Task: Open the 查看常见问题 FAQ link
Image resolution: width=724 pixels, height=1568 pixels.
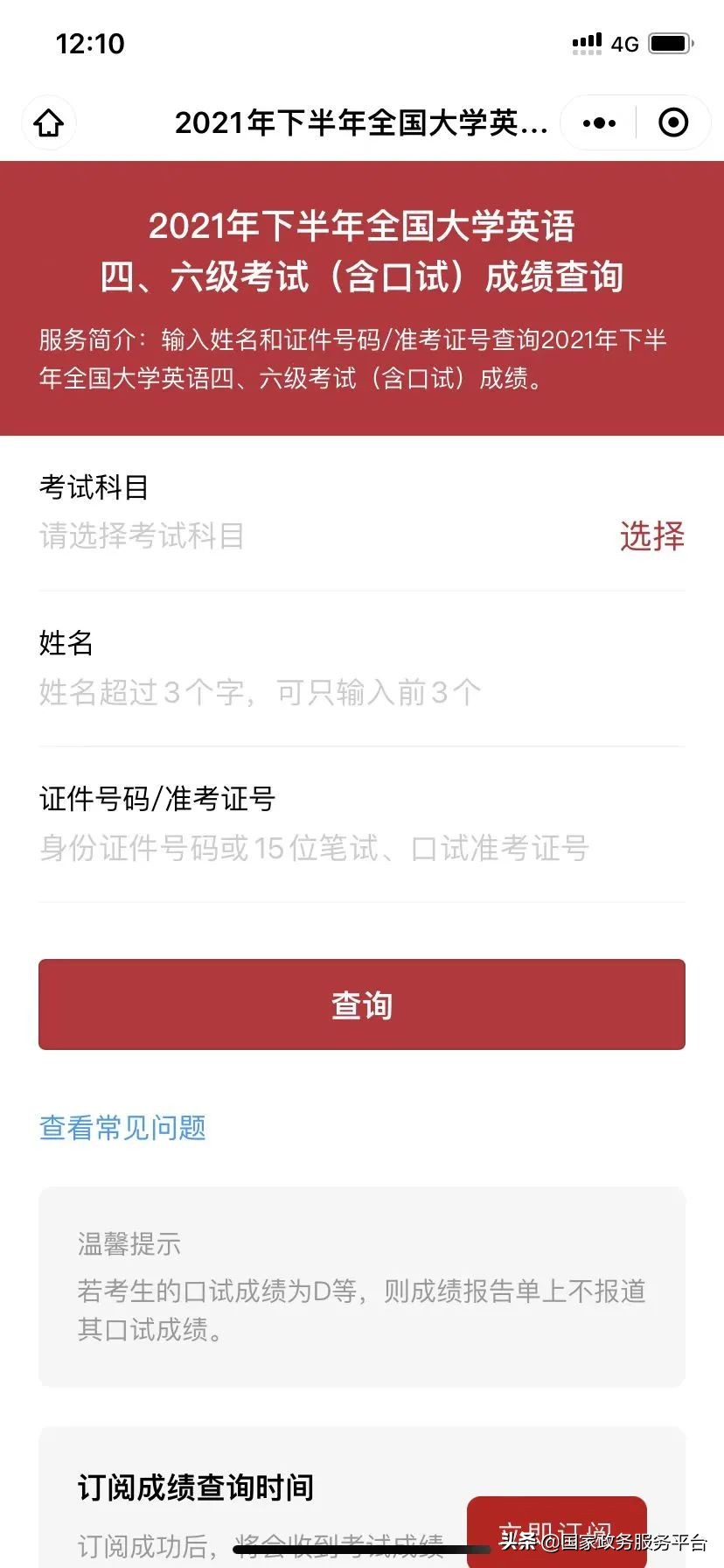Action: pos(122,1128)
